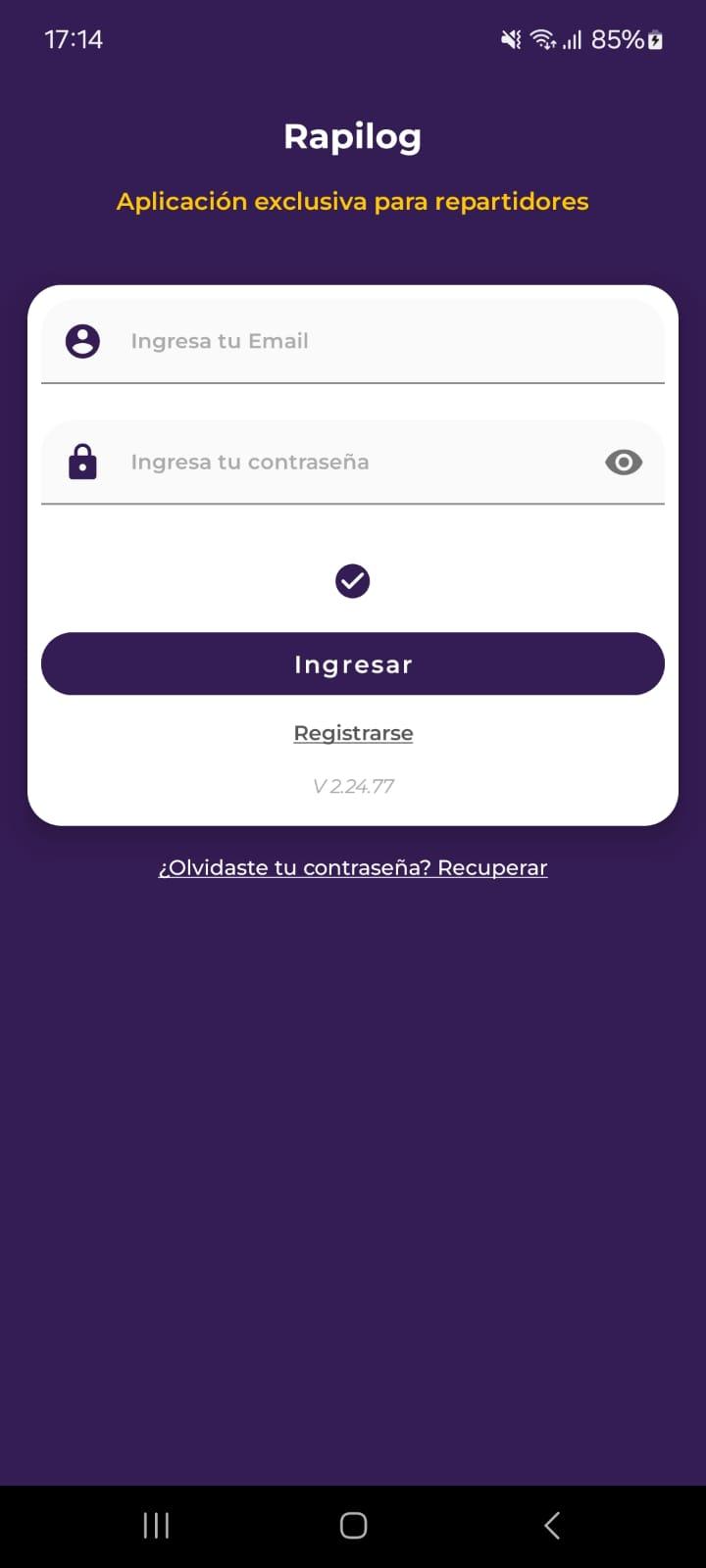Tap the home button in the navigation bar

pos(353,1525)
